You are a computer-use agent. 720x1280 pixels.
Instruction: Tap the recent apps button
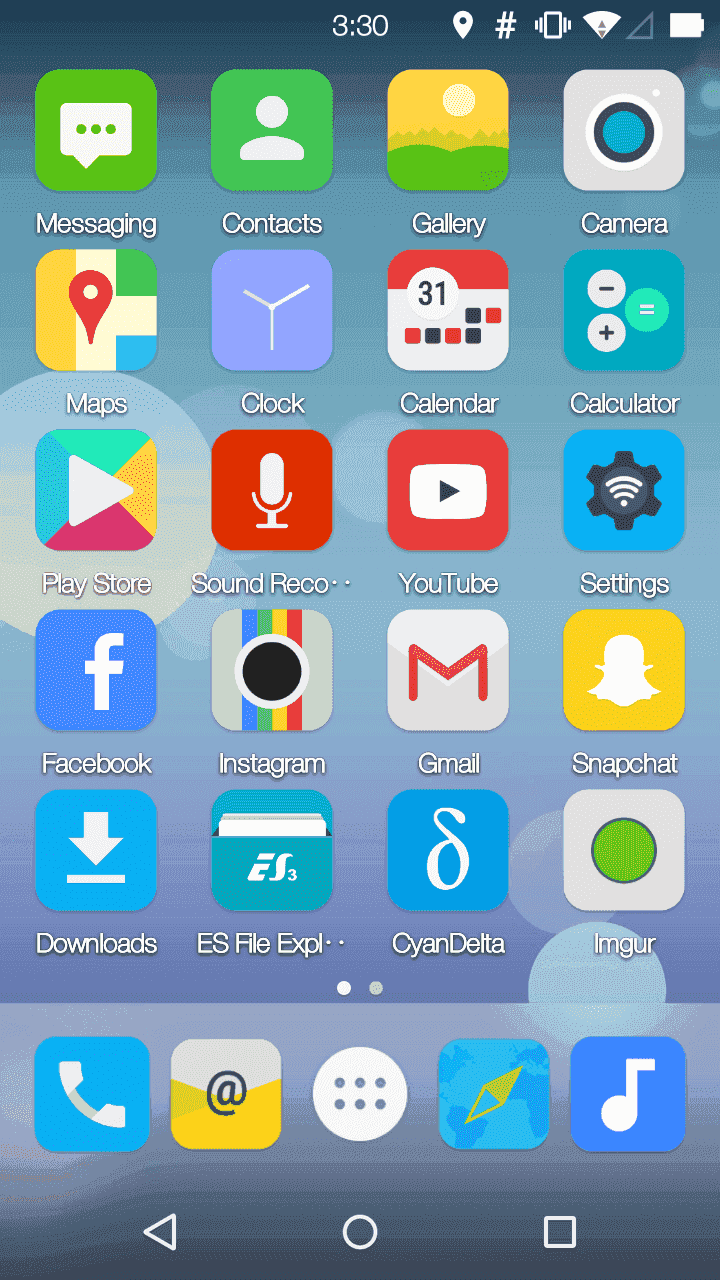tap(560, 1232)
